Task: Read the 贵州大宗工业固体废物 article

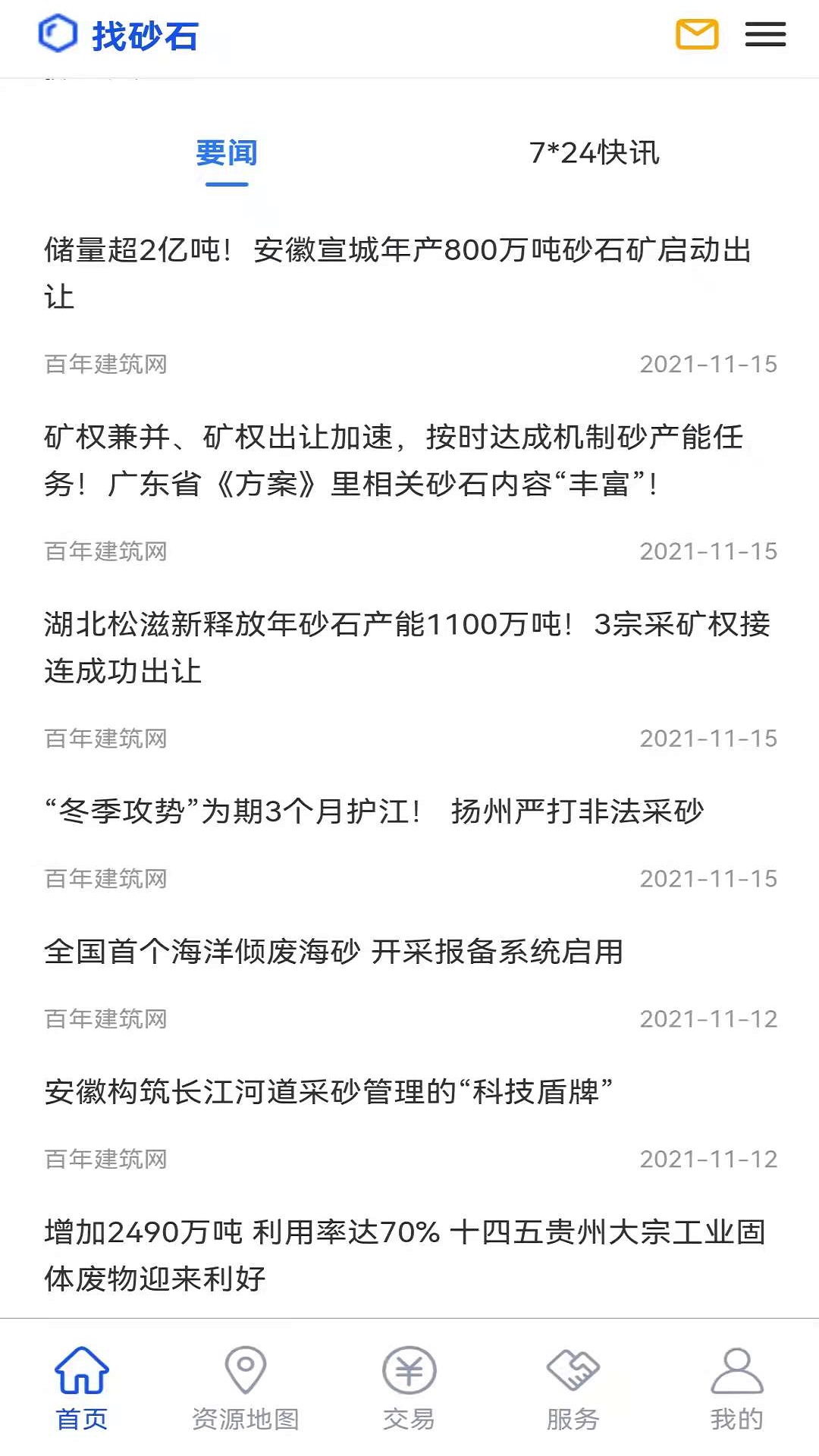Action: (x=409, y=1255)
